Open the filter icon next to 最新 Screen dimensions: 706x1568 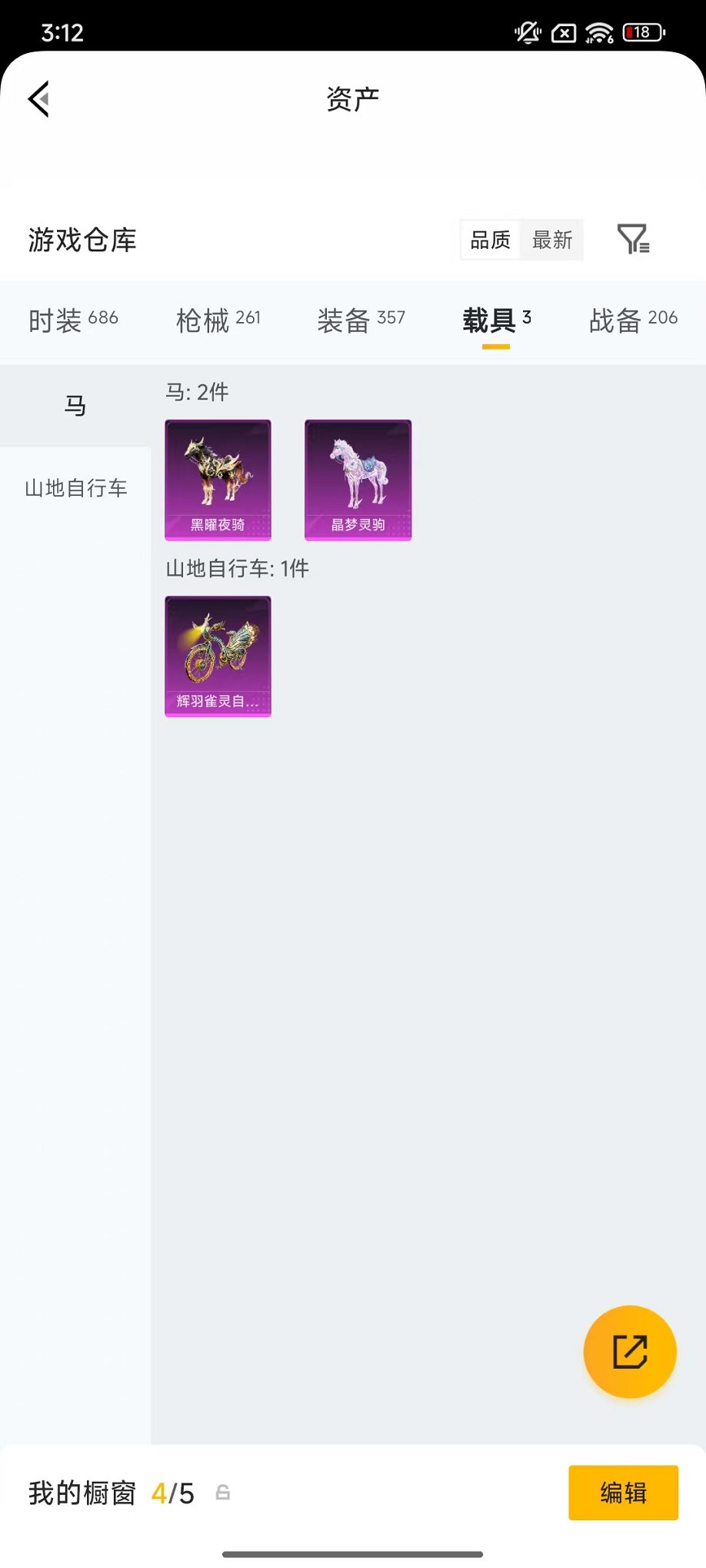point(634,240)
